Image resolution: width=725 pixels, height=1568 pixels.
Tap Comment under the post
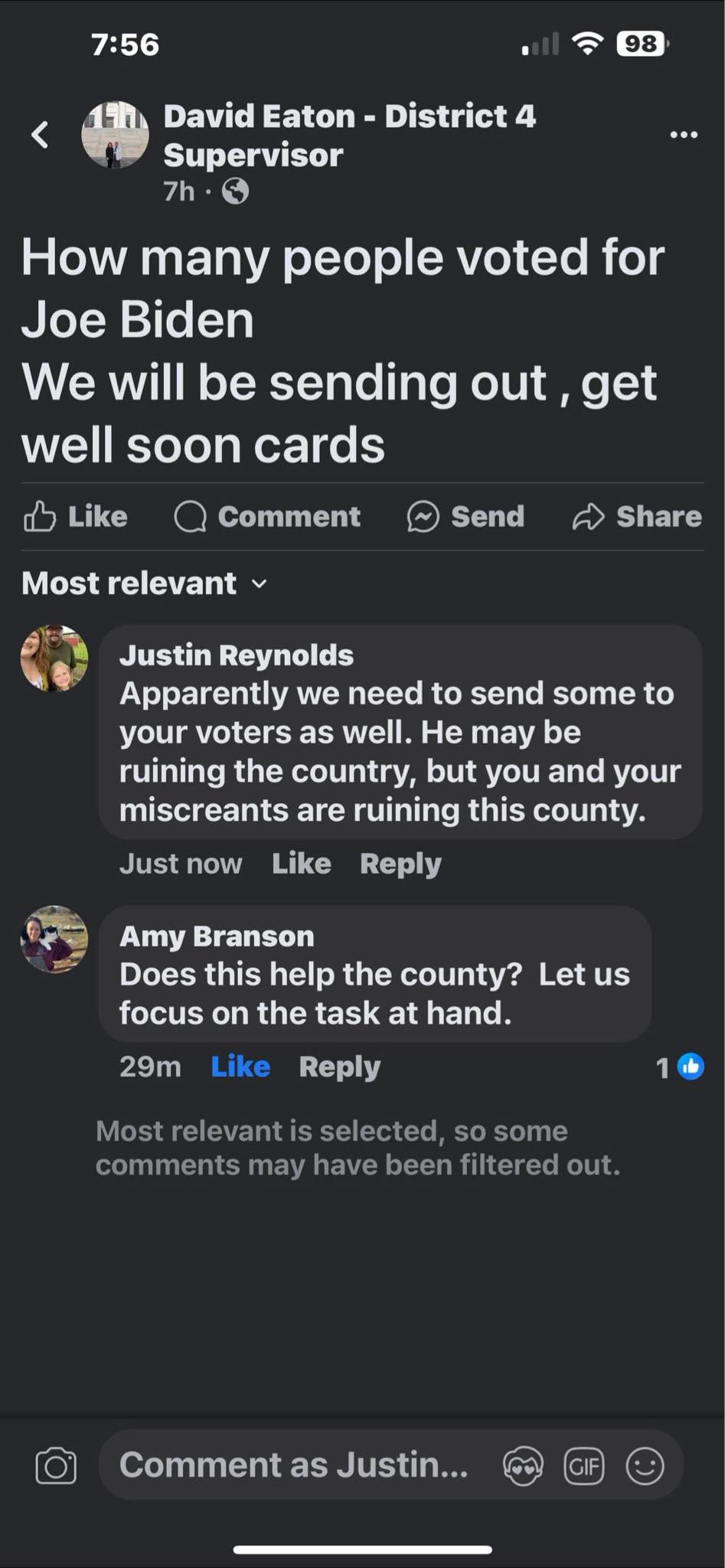tap(267, 517)
